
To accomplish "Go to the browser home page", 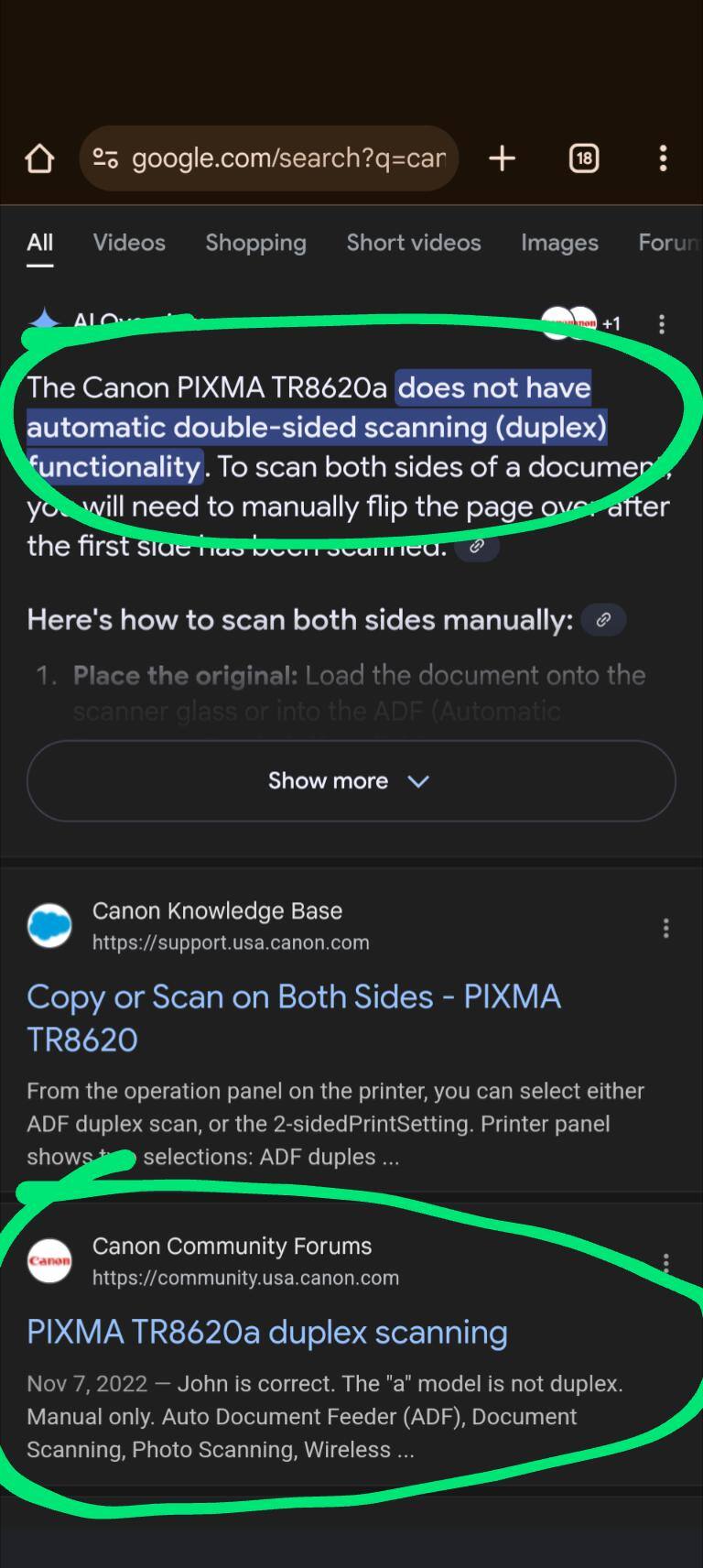I will click(39, 158).
